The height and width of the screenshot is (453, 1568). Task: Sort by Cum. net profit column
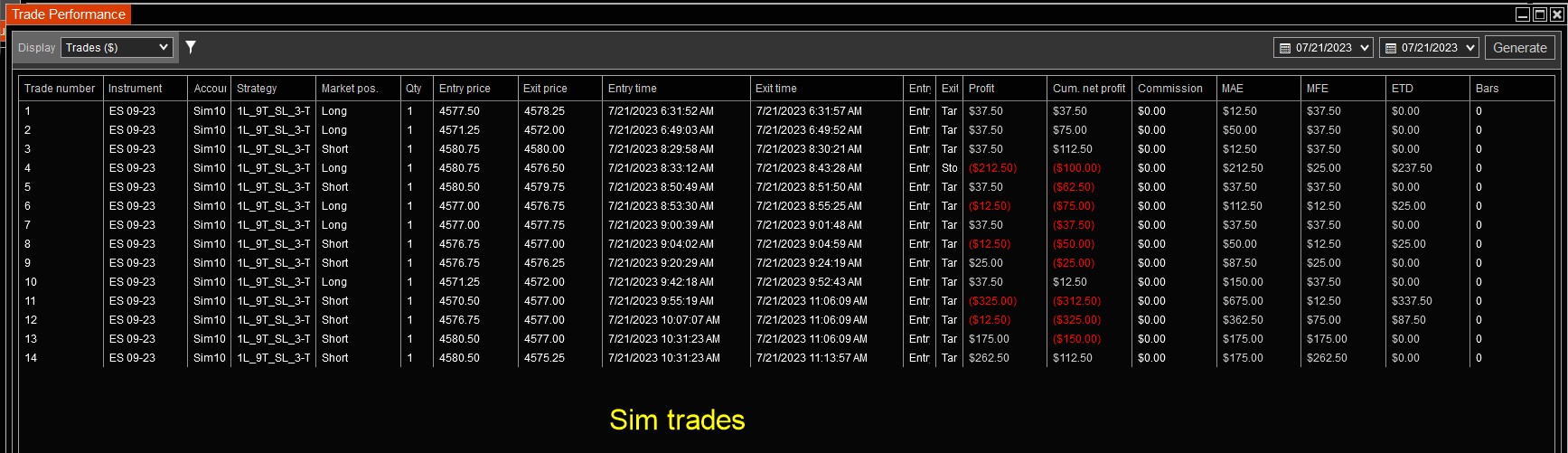coord(1090,89)
